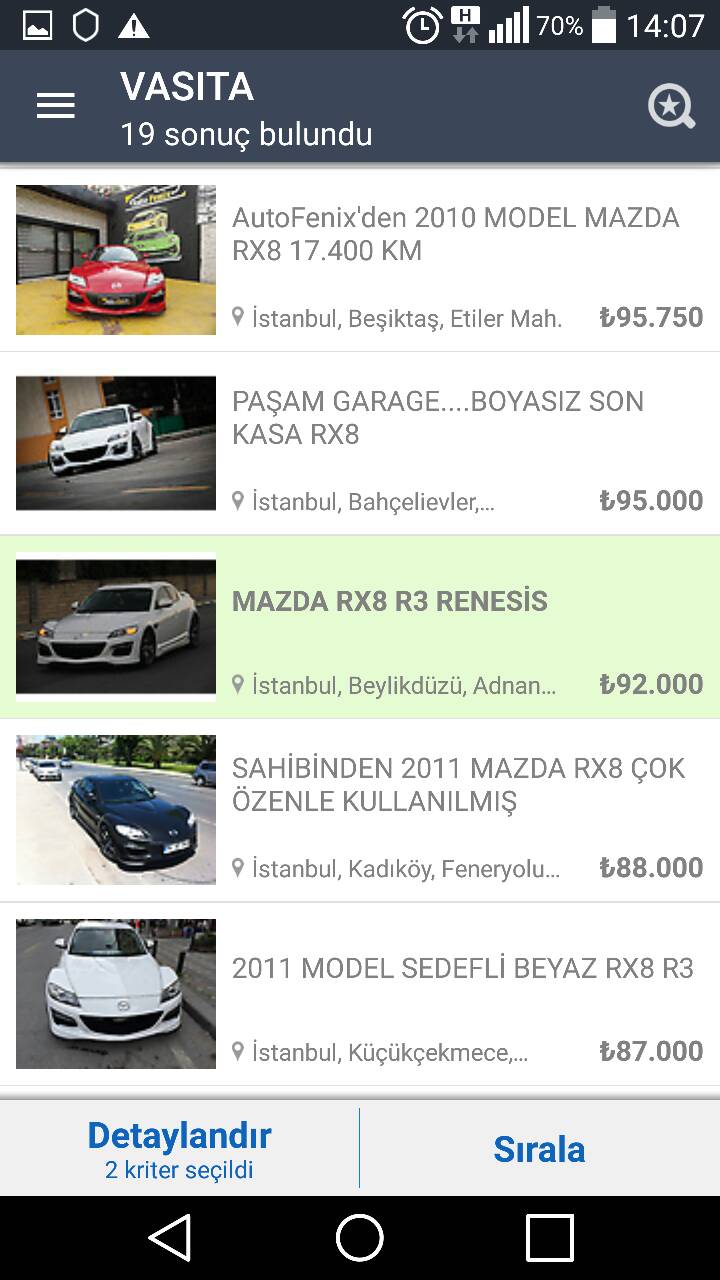Open the AutoFenix 2010 Mazda RX8 listing
The width and height of the screenshot is (720, 1280).
pyautogui.click(x=360, y=260)
